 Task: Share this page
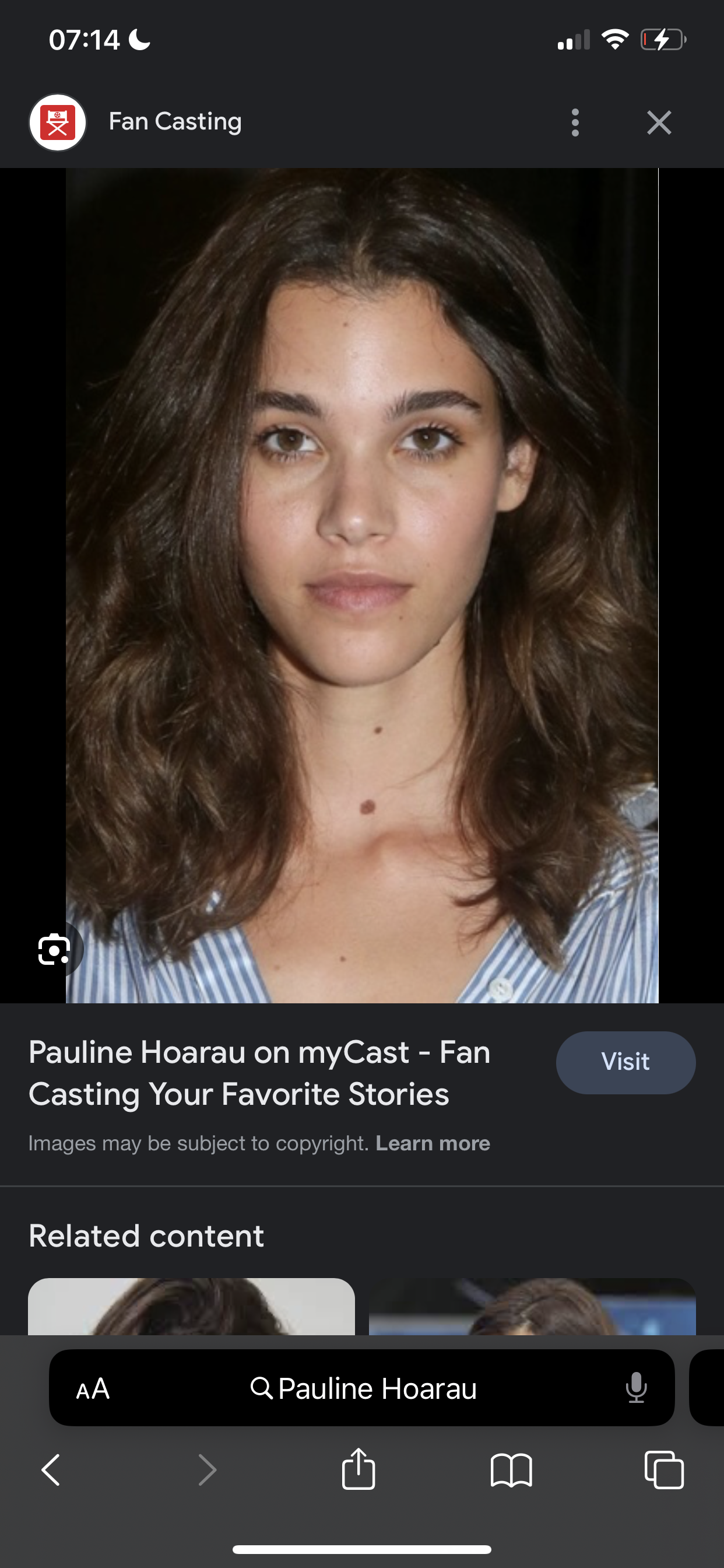click(359, 1469)
